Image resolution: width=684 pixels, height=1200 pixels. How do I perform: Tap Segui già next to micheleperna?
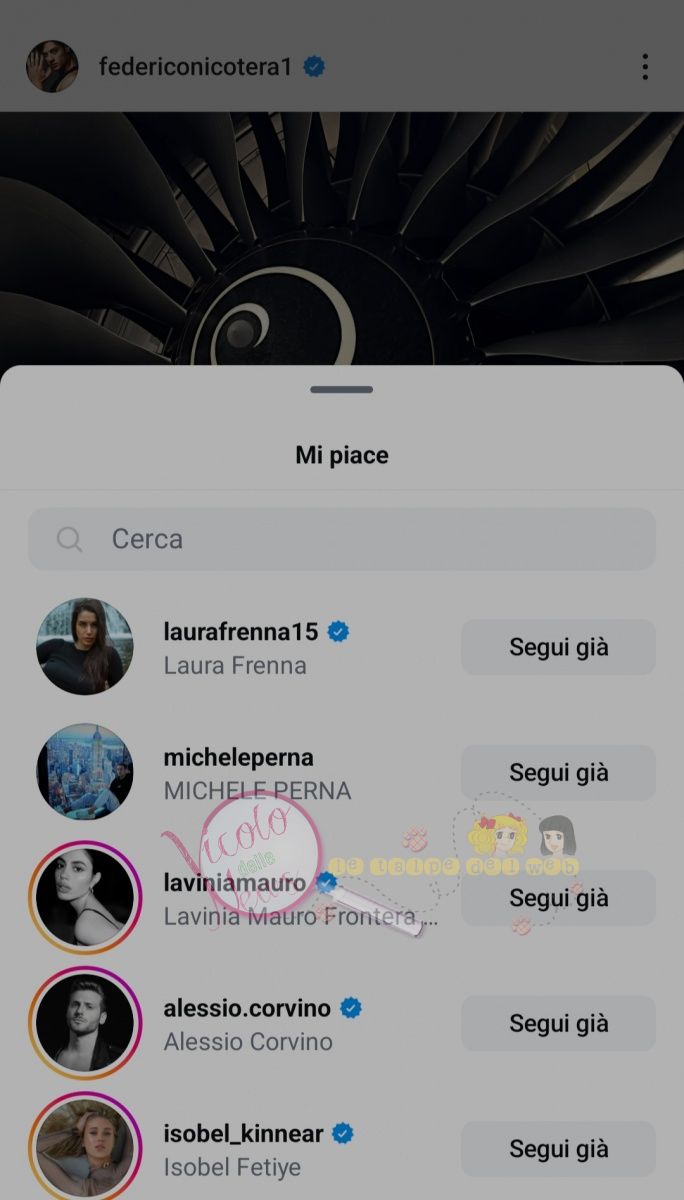(x=558, y=772)
